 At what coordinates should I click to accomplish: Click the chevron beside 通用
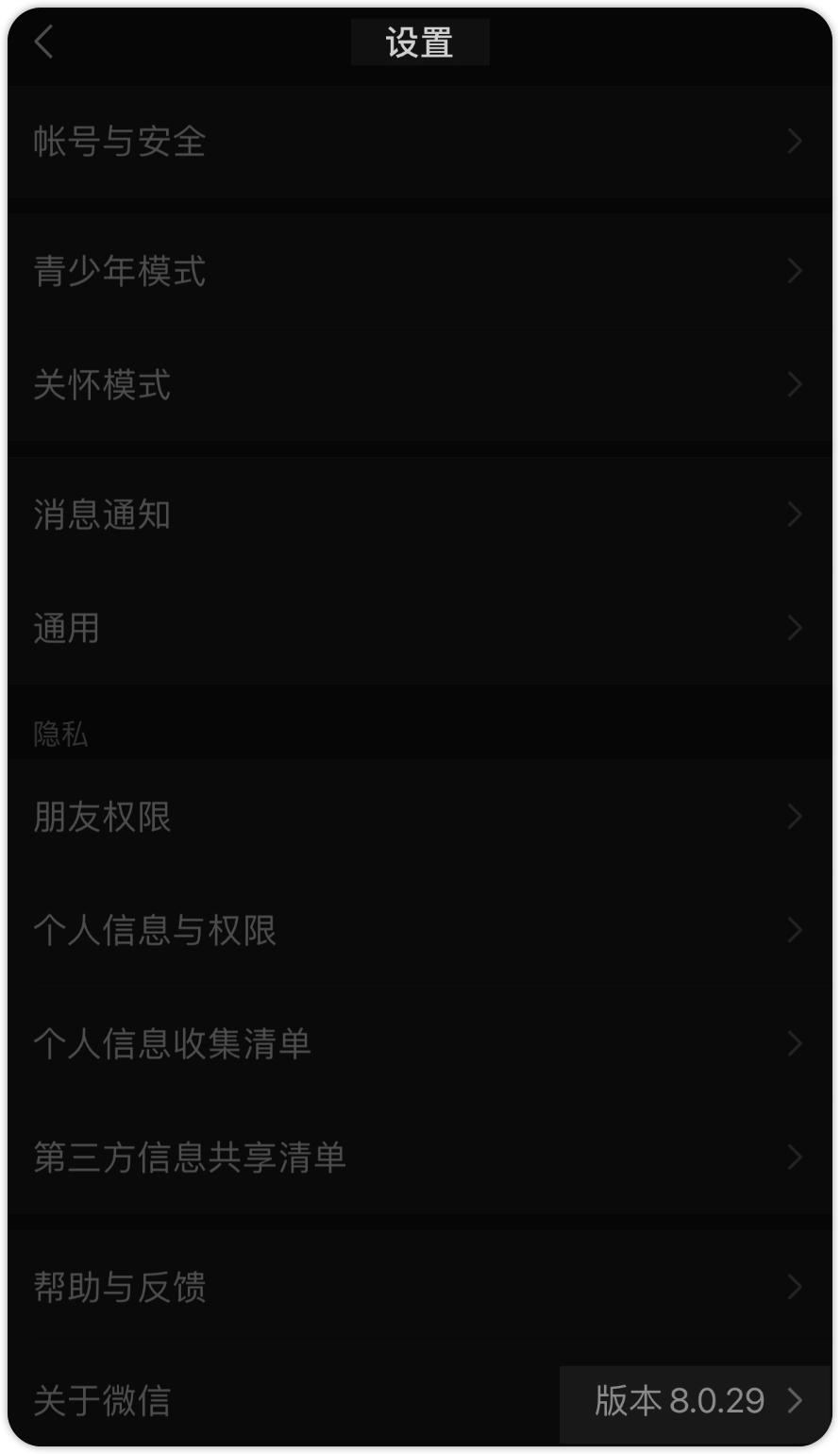click(794, 628)
